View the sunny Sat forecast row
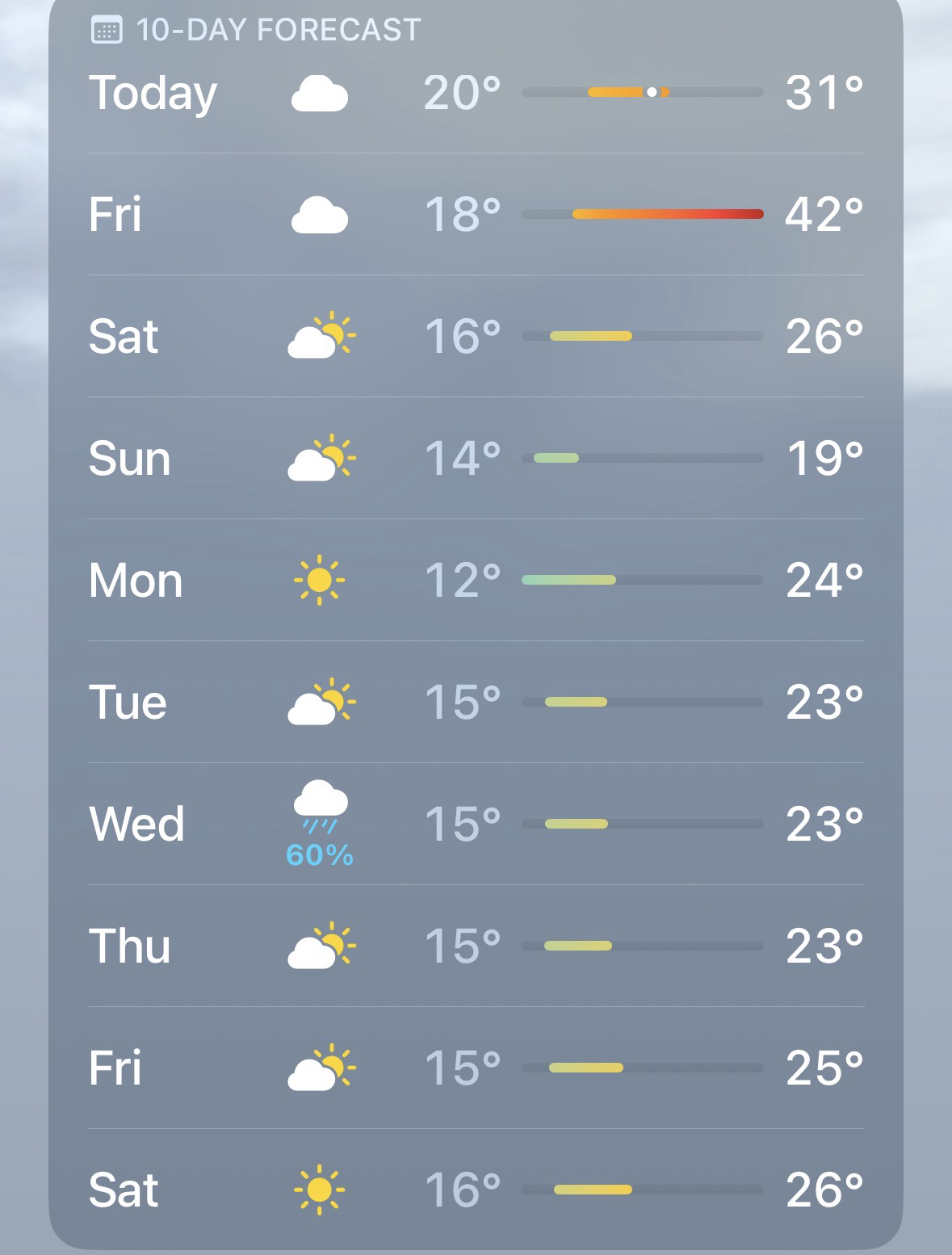 pos(476,1190)
